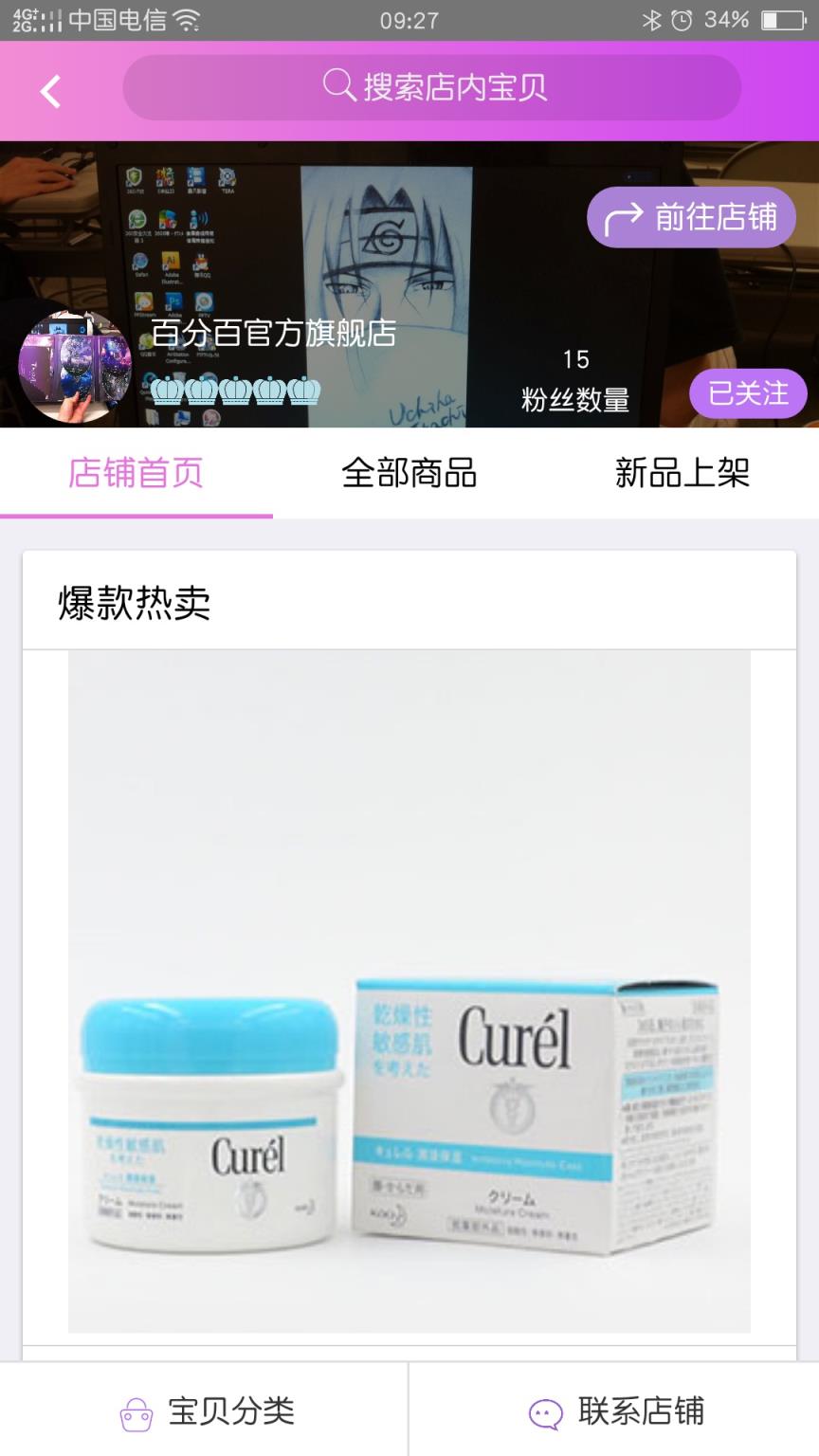The width and height of the screenshot is (819, 1456).
Task: Tap the back arrow to return
Action: click(49, 90)
